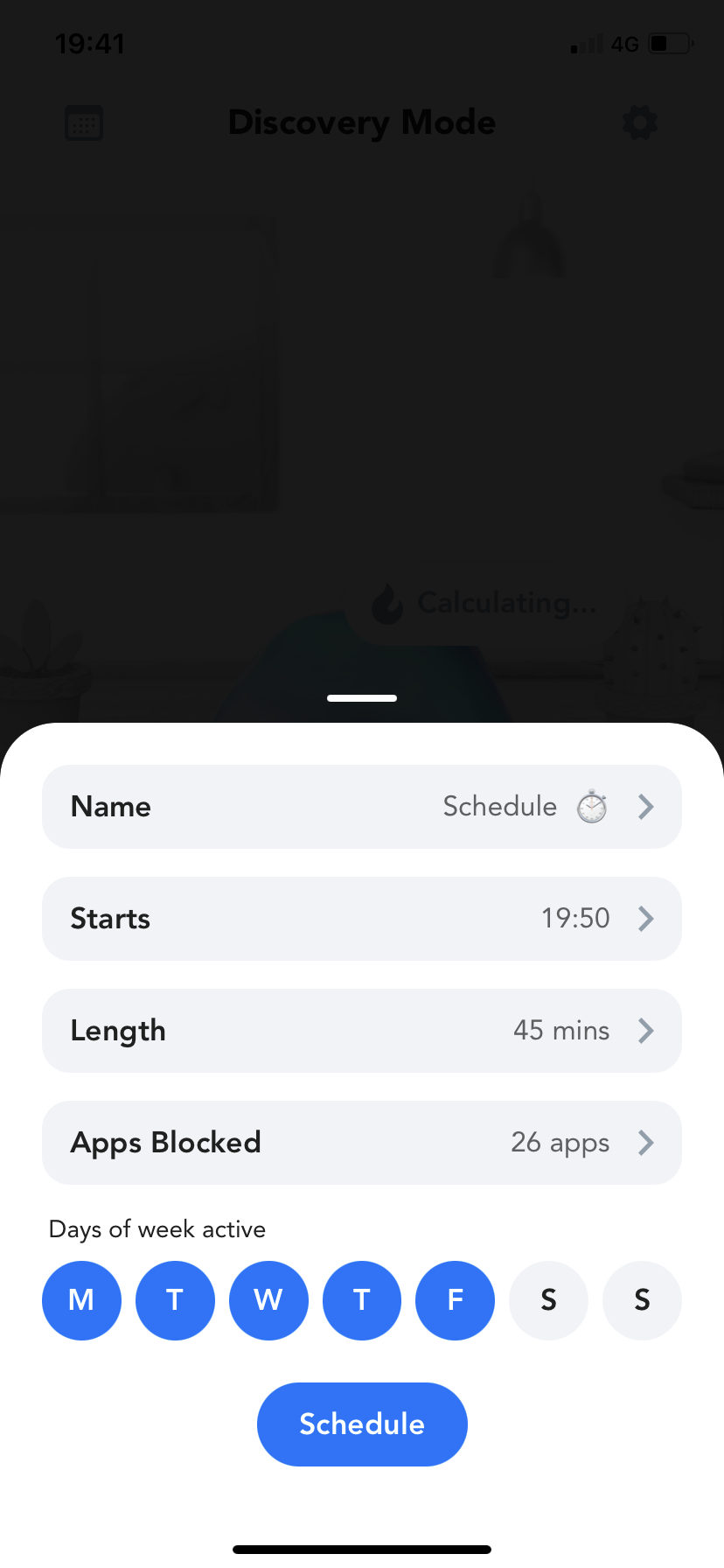Tap the stopwatch icon beside Schedule name

click(x=590, y=807)
